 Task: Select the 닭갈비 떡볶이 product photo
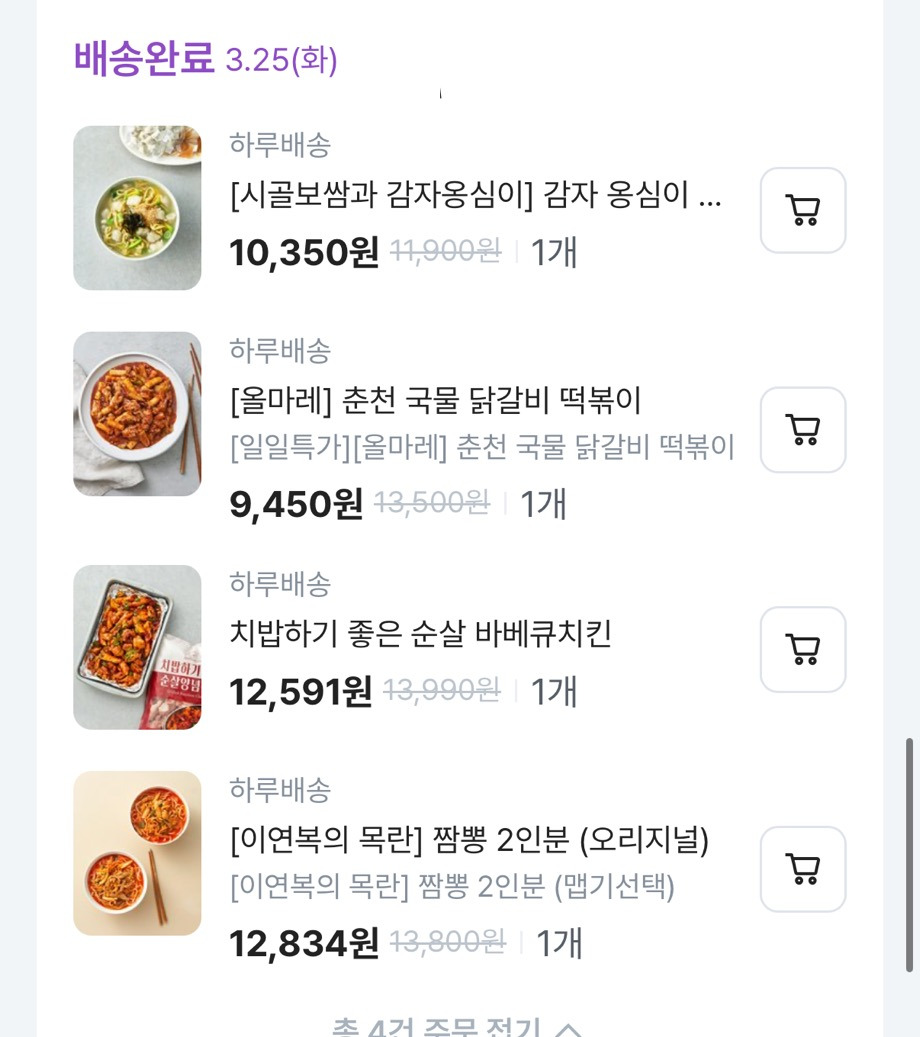(x=137, y=412)
